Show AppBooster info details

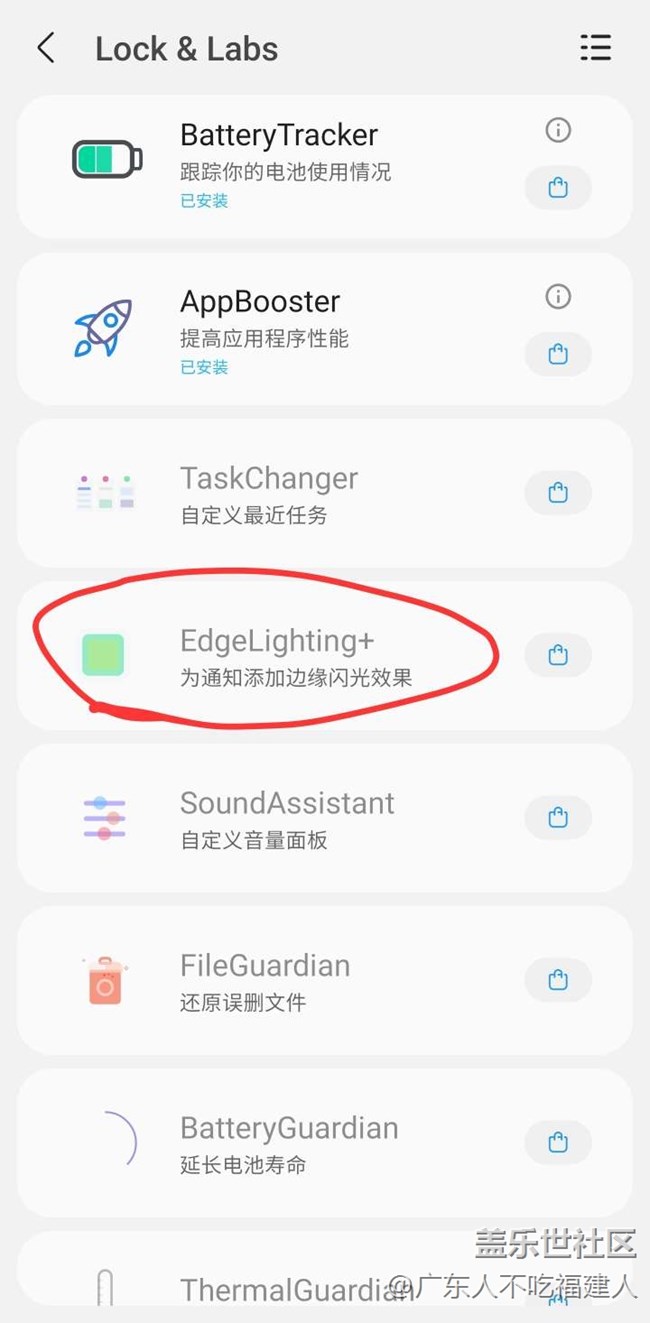(558, 297)
